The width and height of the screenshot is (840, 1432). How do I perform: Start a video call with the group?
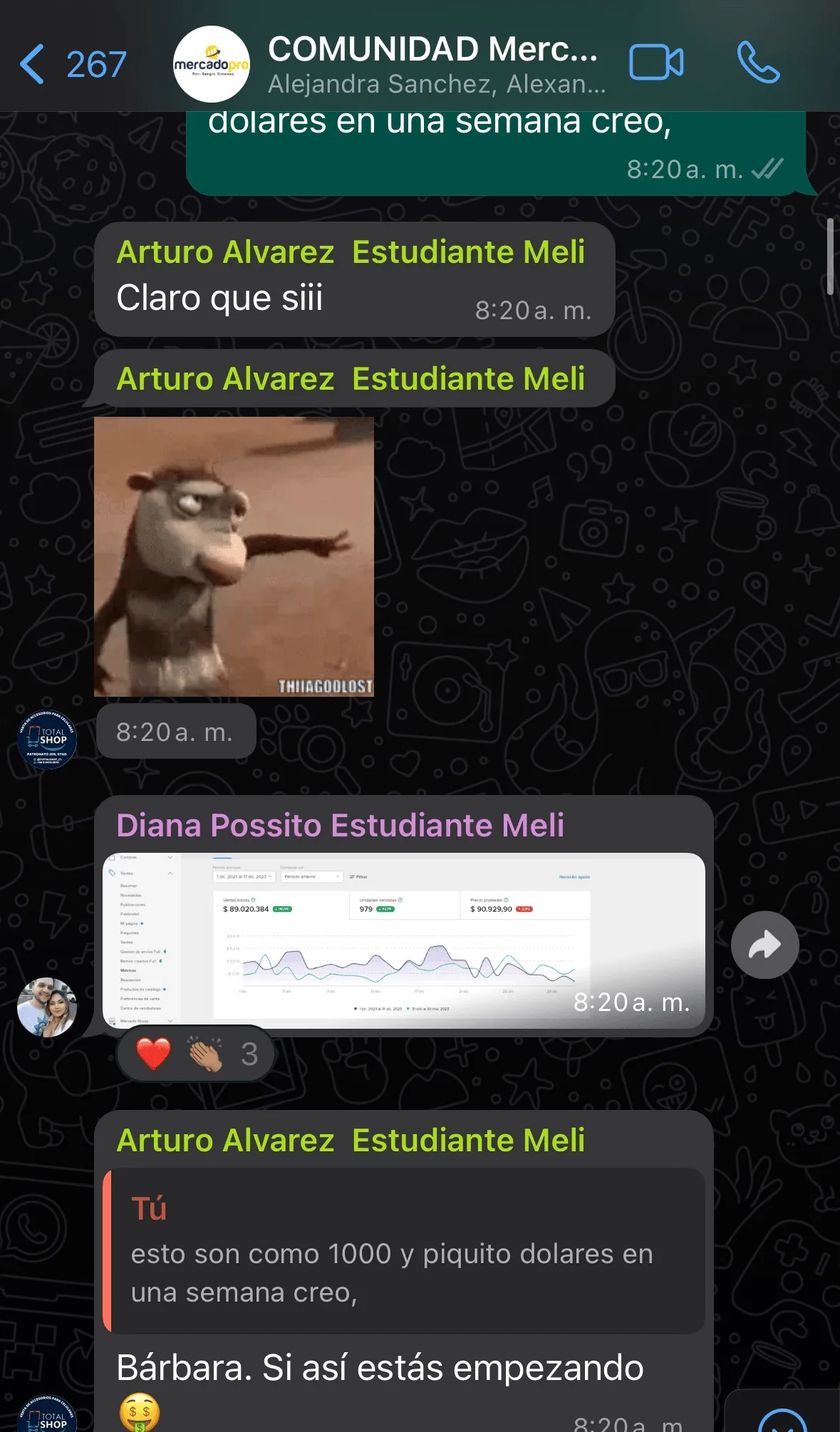pos(656,63)
